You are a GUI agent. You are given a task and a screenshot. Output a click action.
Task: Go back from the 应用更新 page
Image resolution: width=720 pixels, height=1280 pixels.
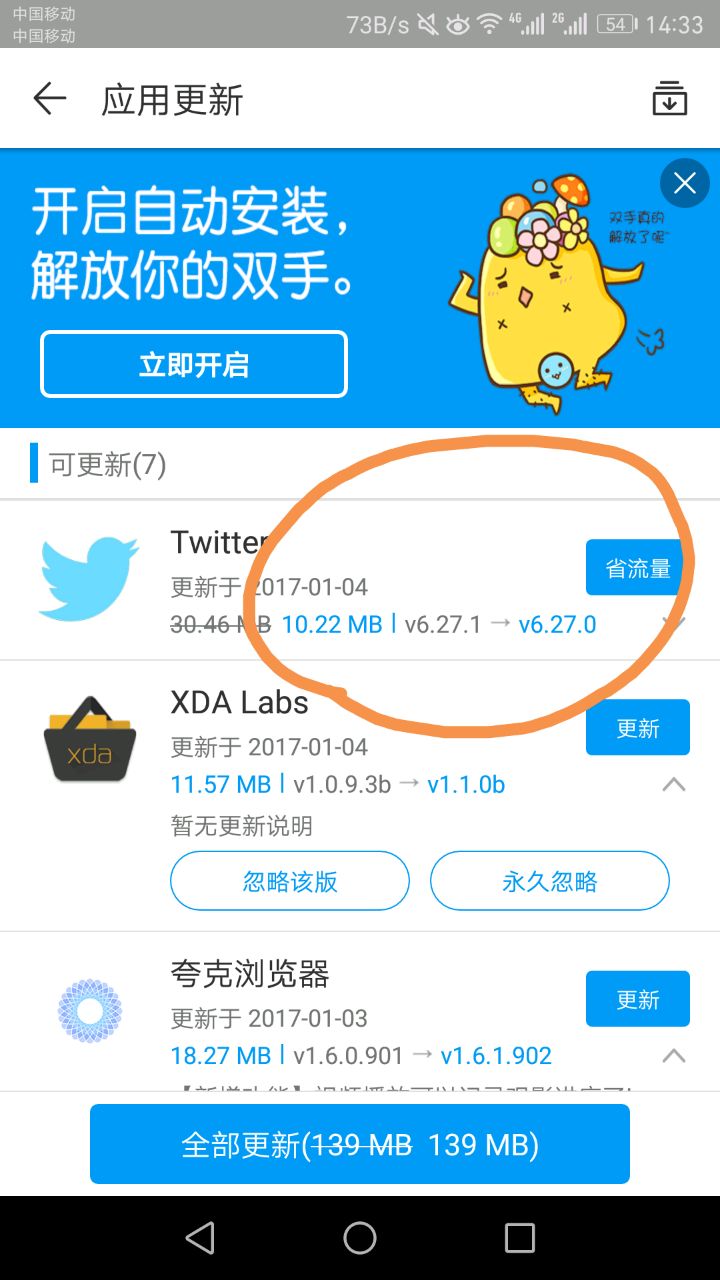point(49,99)
